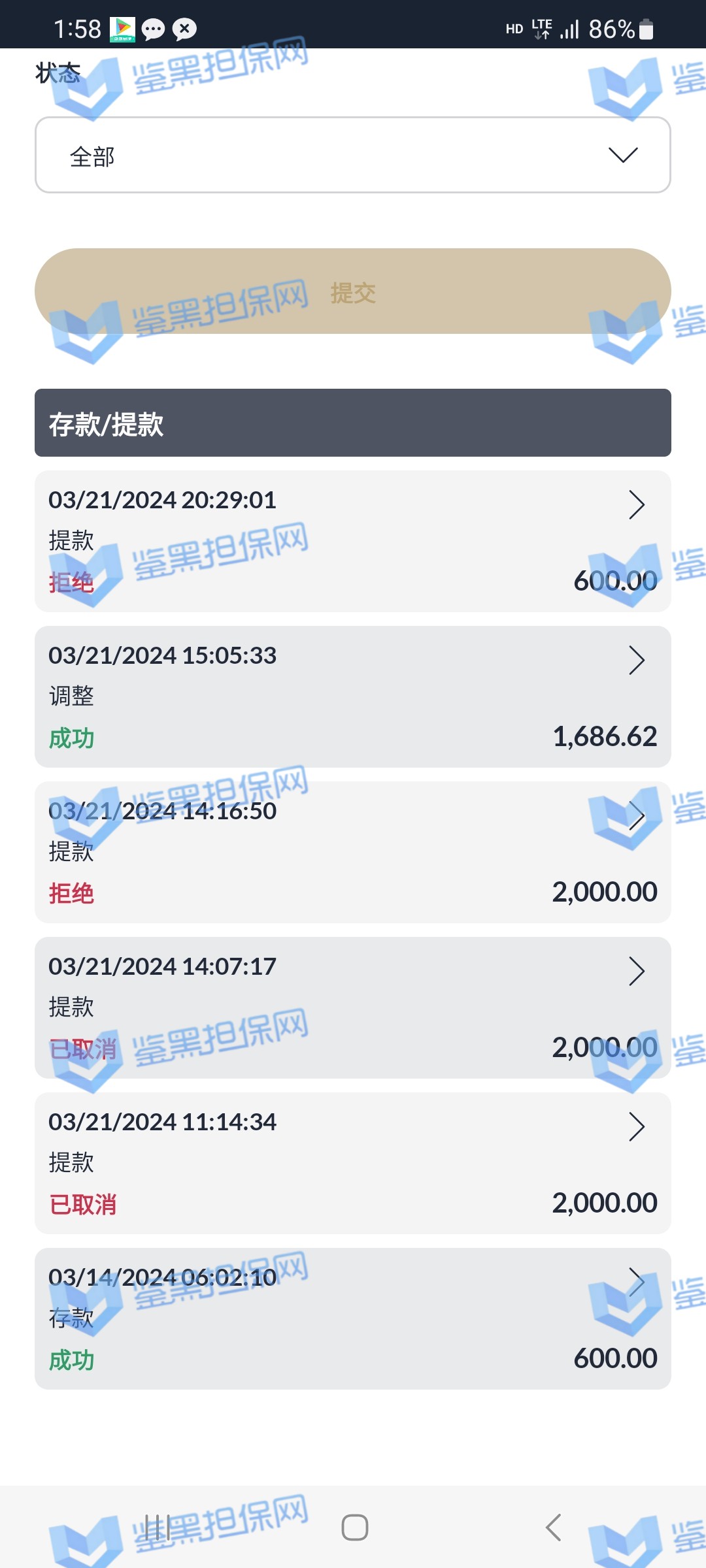Go to the home screen via system button

[355, 1527]
